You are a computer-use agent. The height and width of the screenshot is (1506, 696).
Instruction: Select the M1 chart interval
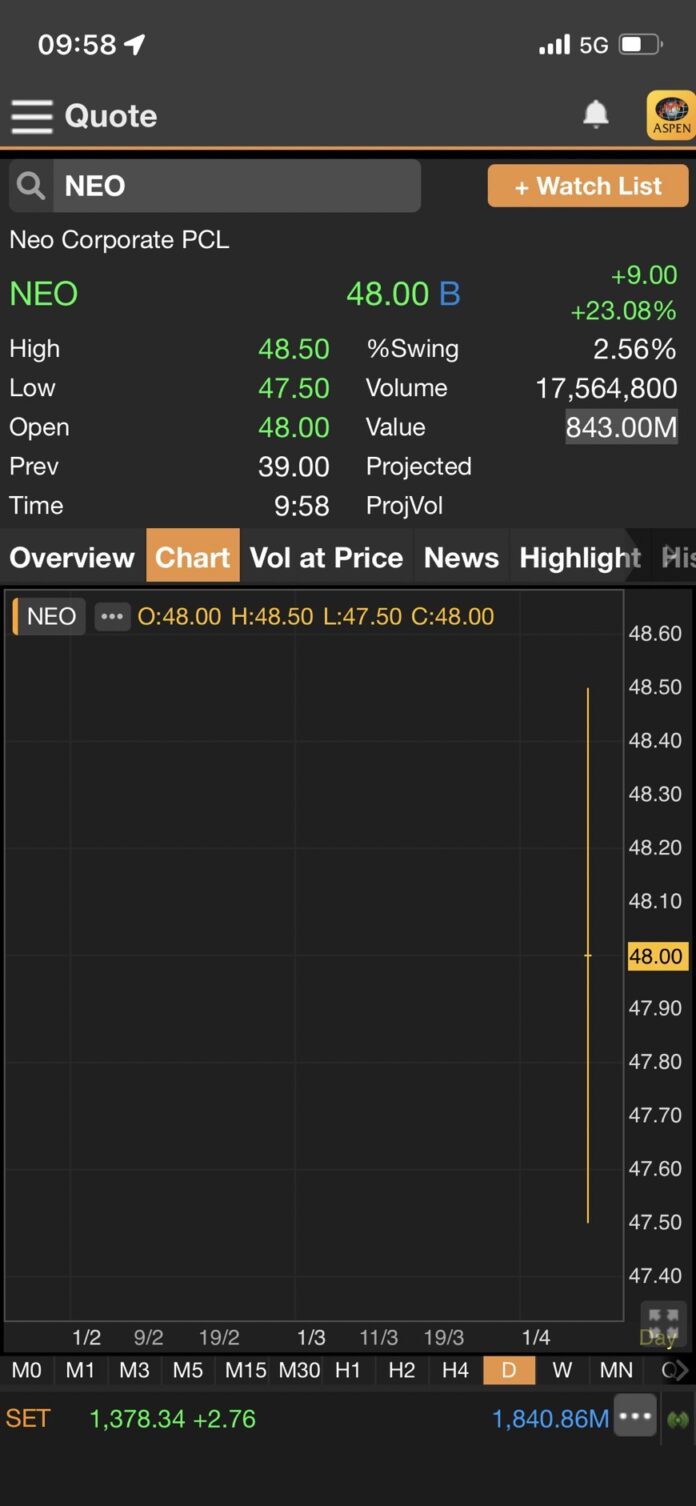point(80,1370)
